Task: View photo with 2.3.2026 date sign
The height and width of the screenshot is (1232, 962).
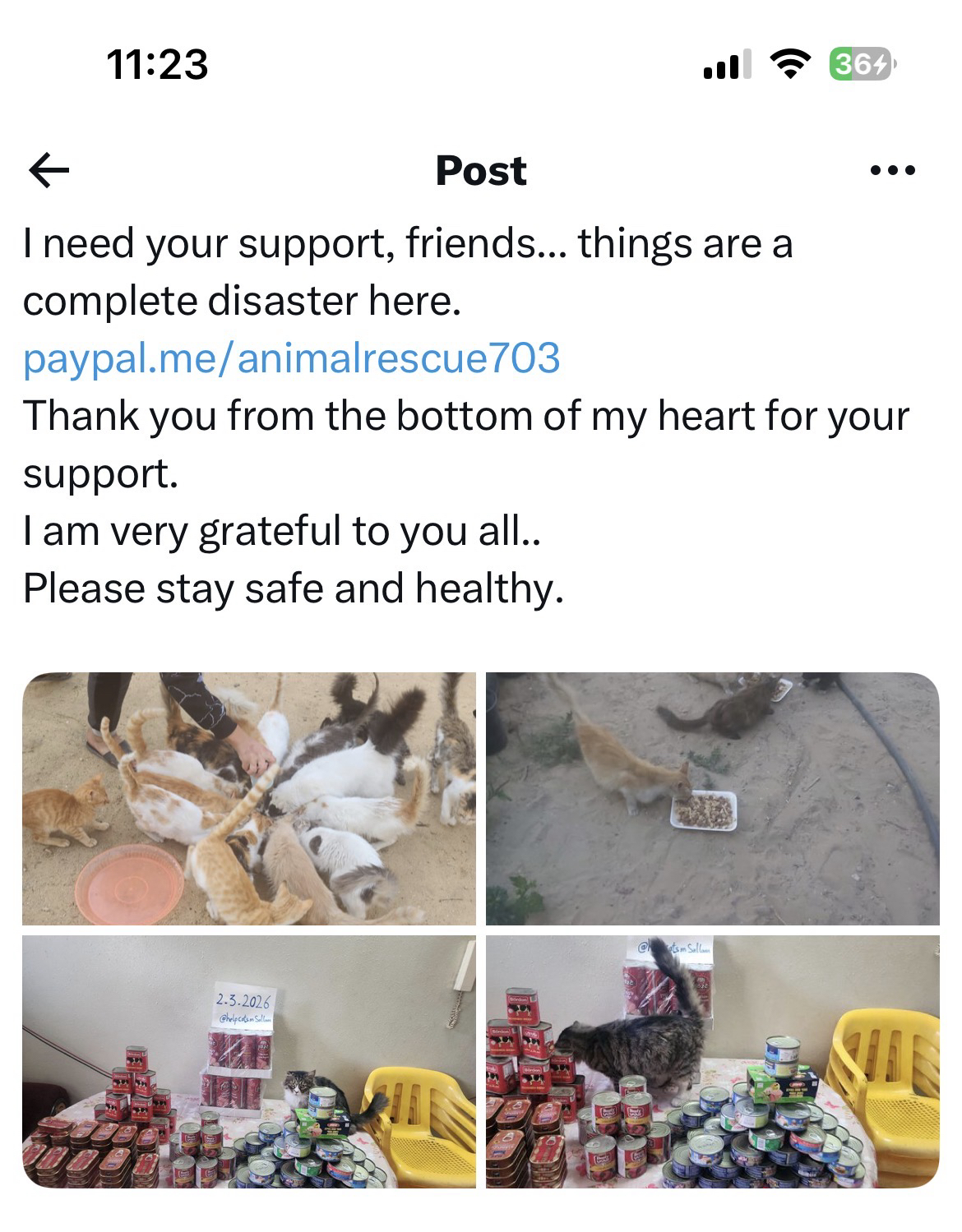Action: click(248, 1061)
